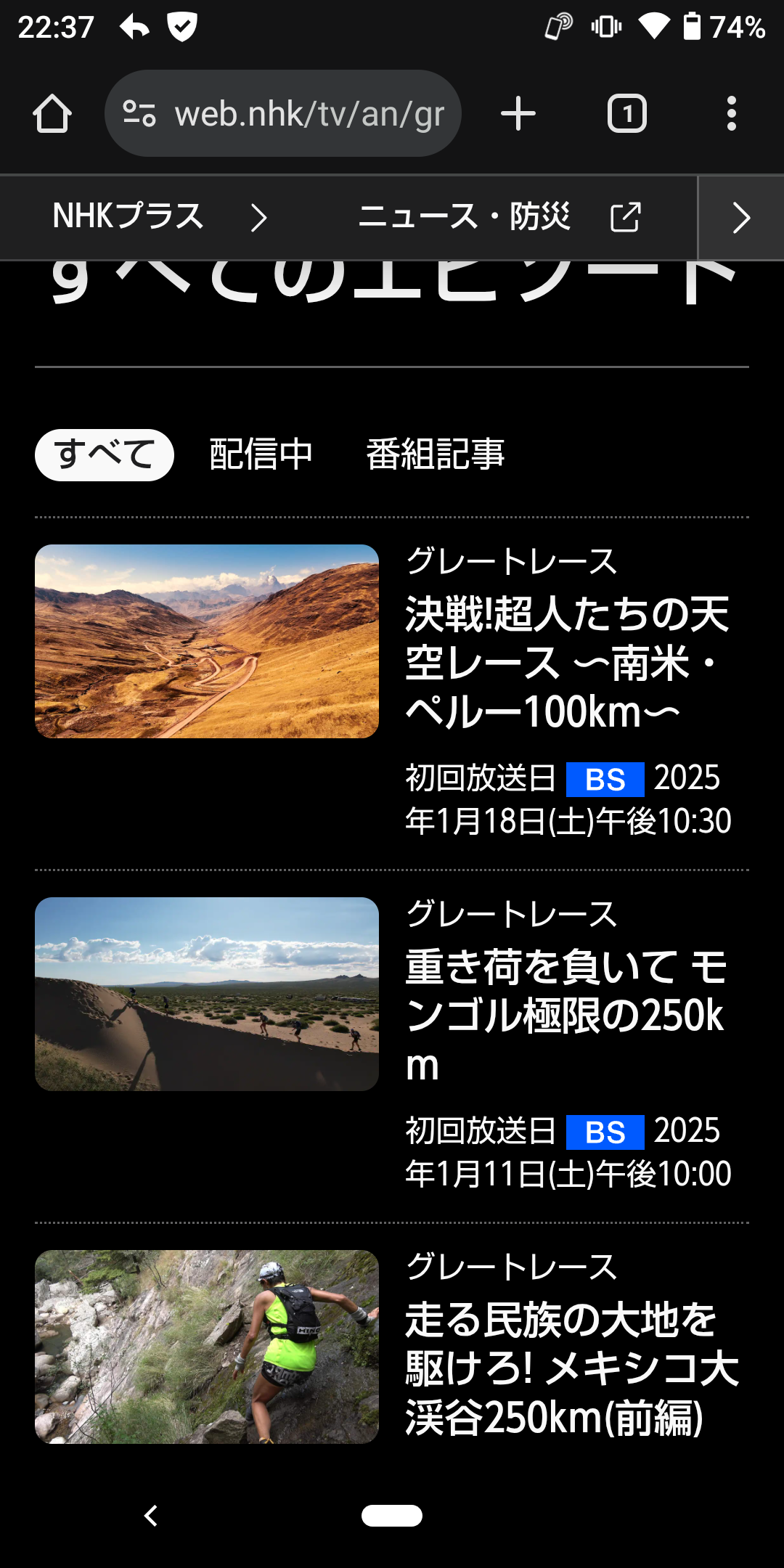784x1568 pixels.
Task: Open a new browser tab
Action: click(518, 114)
